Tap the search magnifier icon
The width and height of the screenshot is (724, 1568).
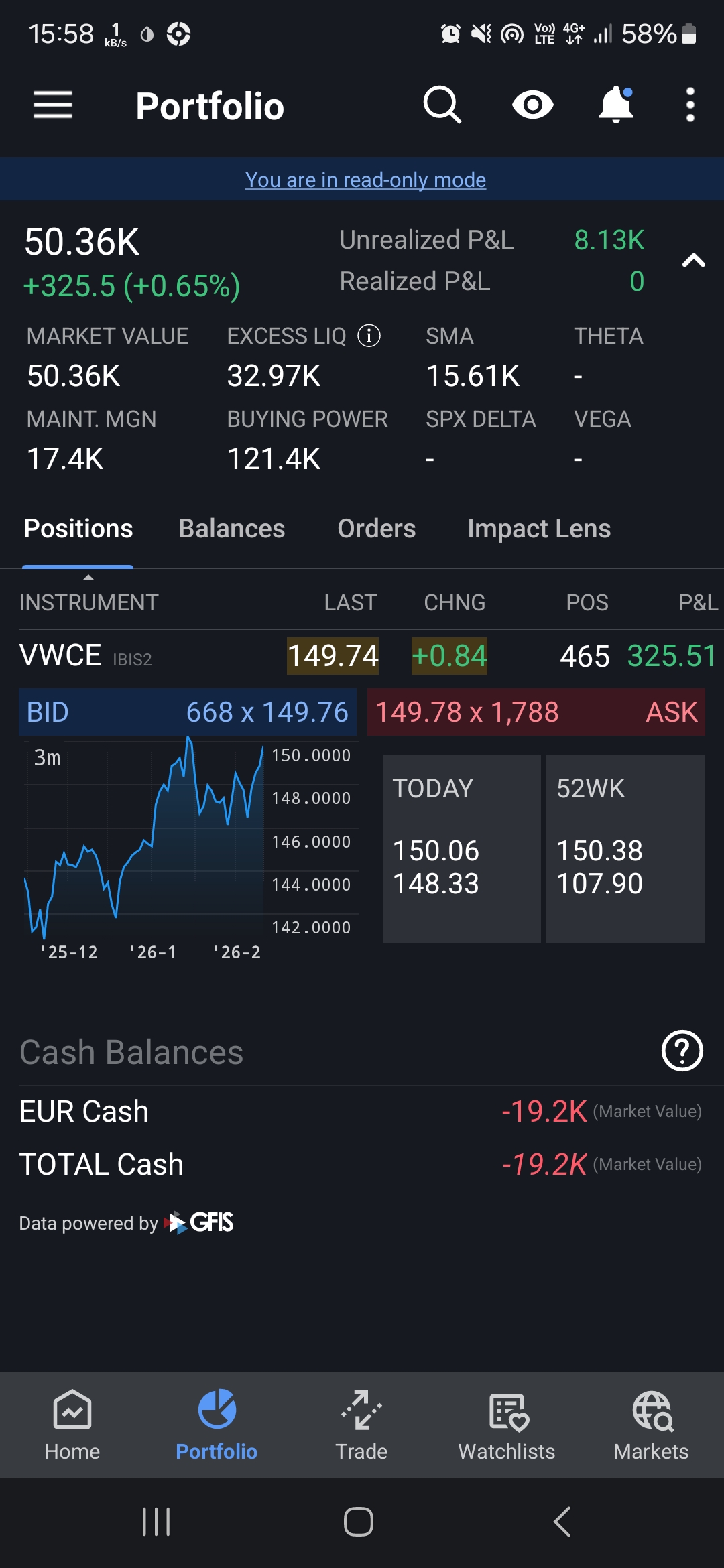(x=442, y=105)
